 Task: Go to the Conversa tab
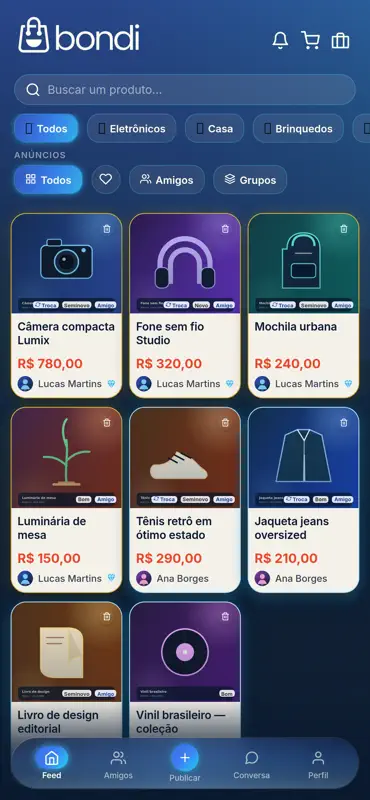tap(252, 765)
